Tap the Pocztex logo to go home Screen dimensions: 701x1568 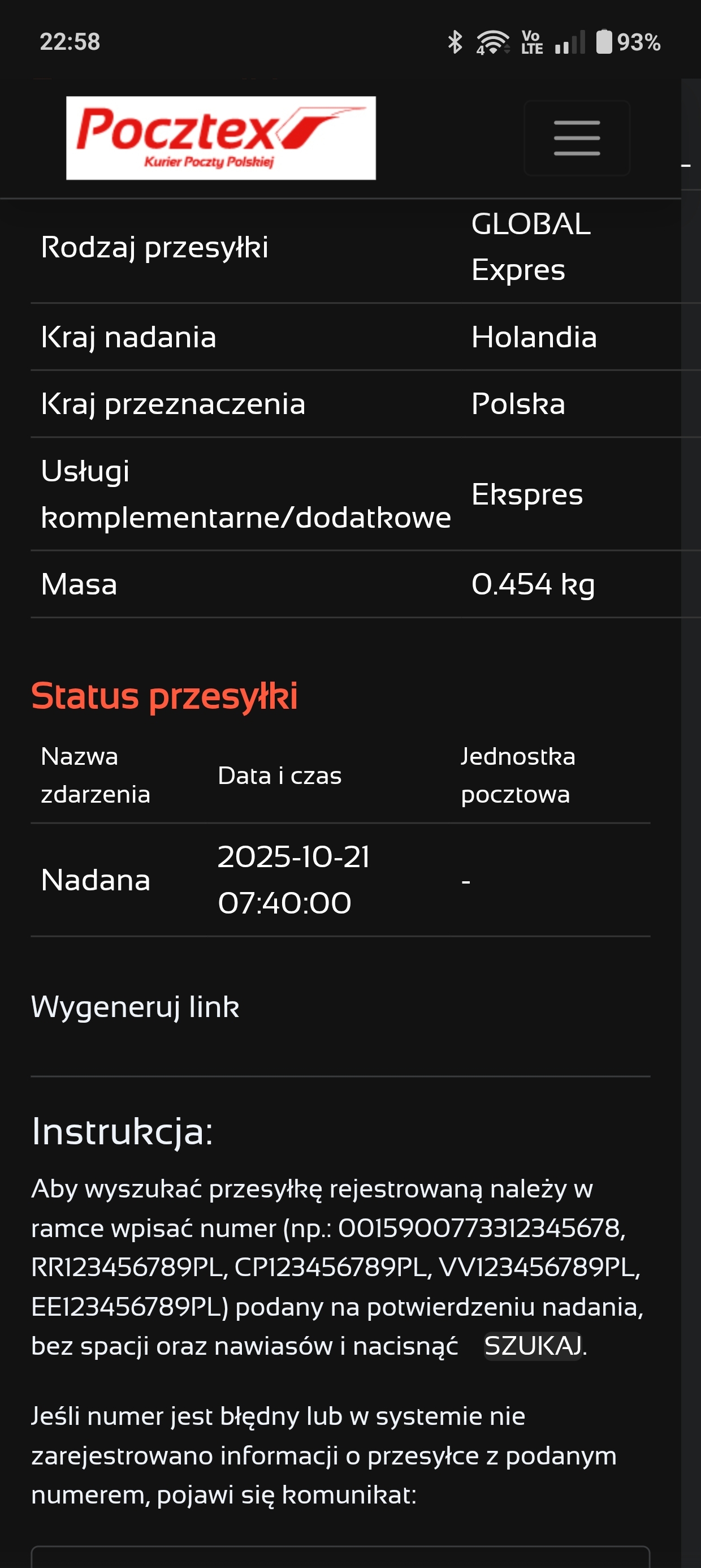(220, 138)
